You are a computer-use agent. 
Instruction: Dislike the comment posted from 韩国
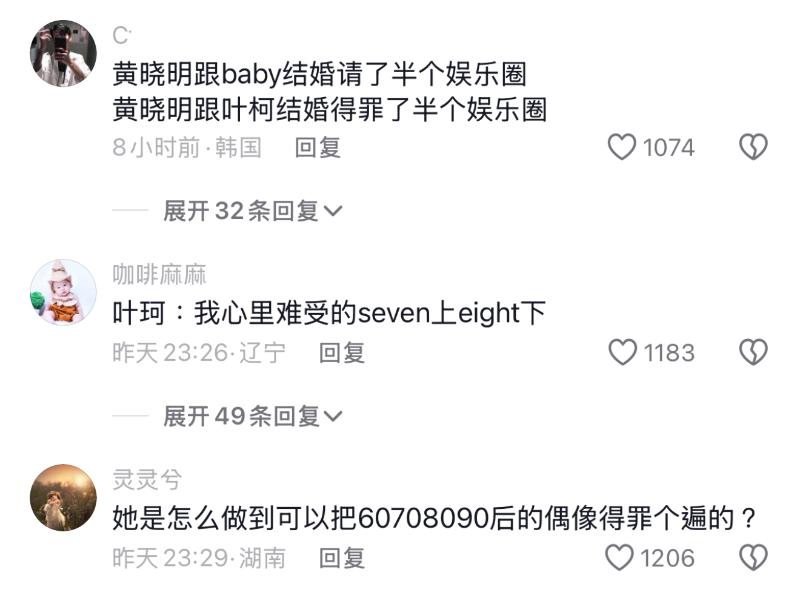pyautogui.click(x=752, y=148)
